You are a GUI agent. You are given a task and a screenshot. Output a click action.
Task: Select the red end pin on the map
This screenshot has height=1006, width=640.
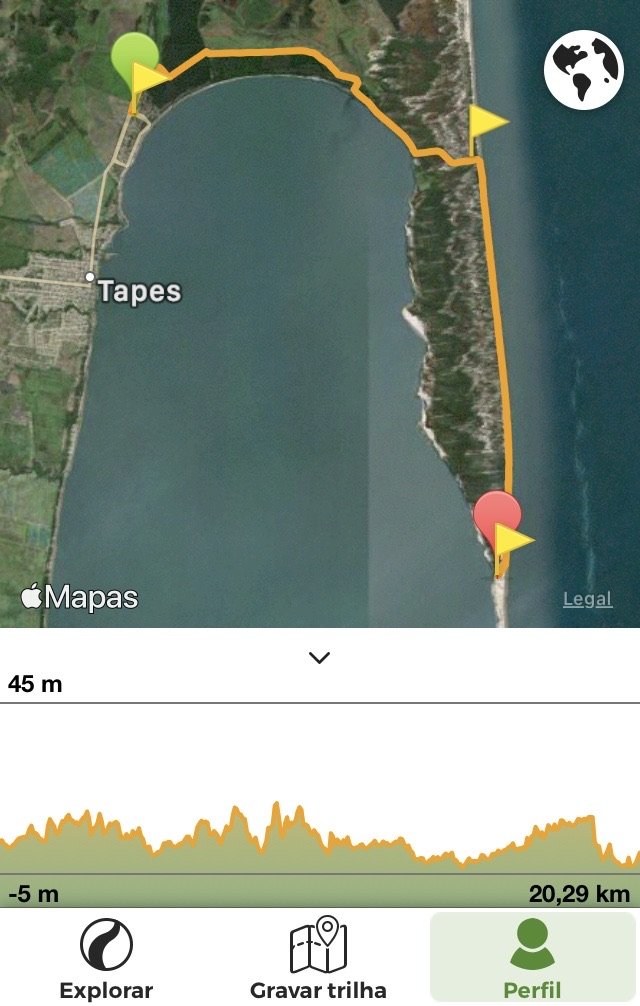(x=496, y=510)
